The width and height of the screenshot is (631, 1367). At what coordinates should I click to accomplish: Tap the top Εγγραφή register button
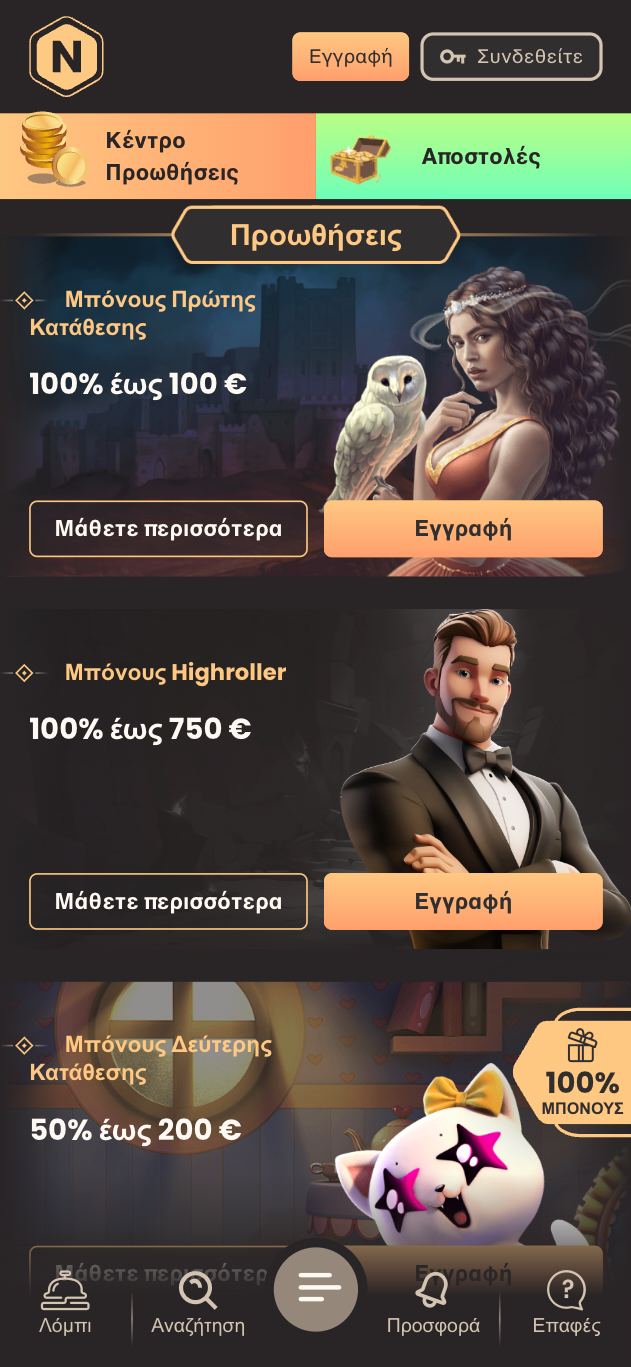tap(350, 56)
